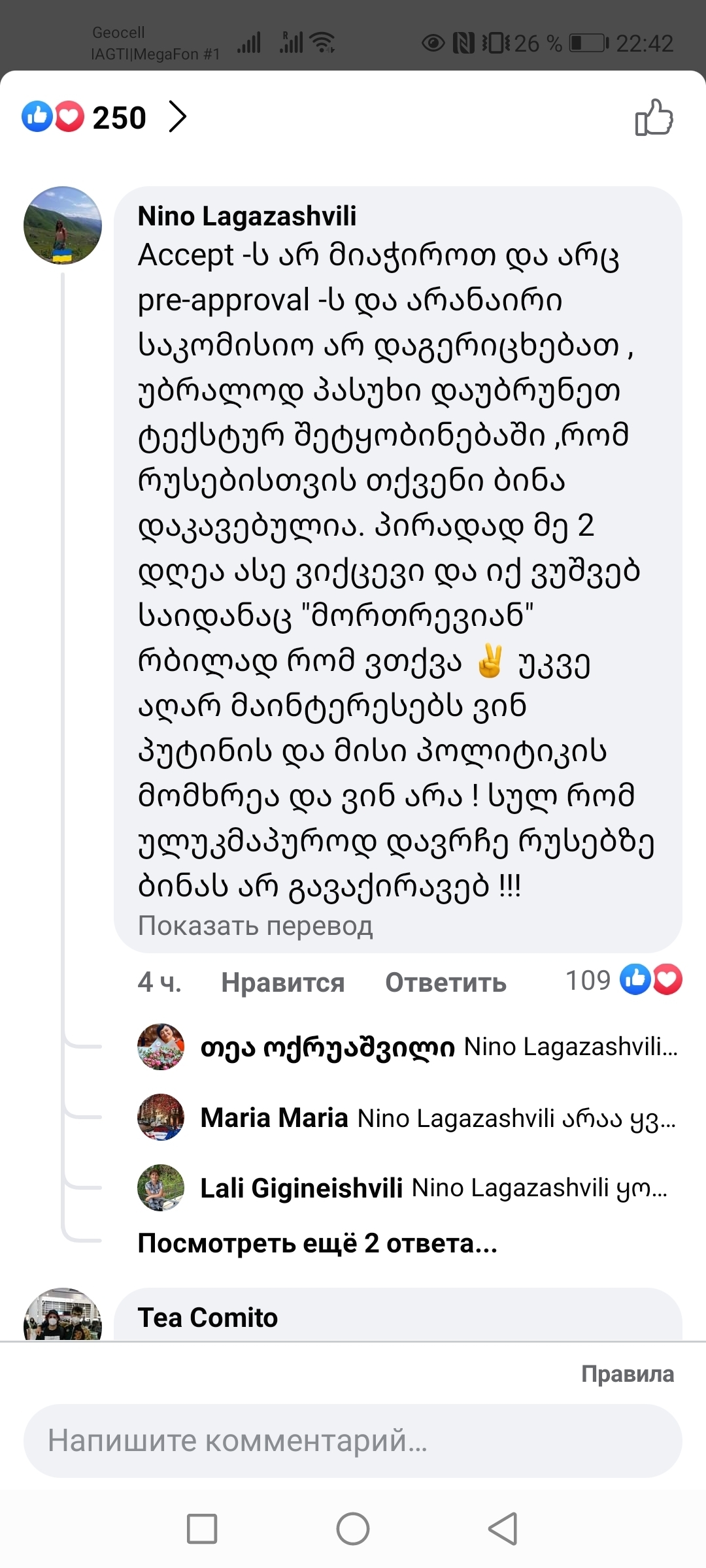The height and width of the screenshot is (1568, 706).
Task: Go back using system back button
Action: [503, 1529]
